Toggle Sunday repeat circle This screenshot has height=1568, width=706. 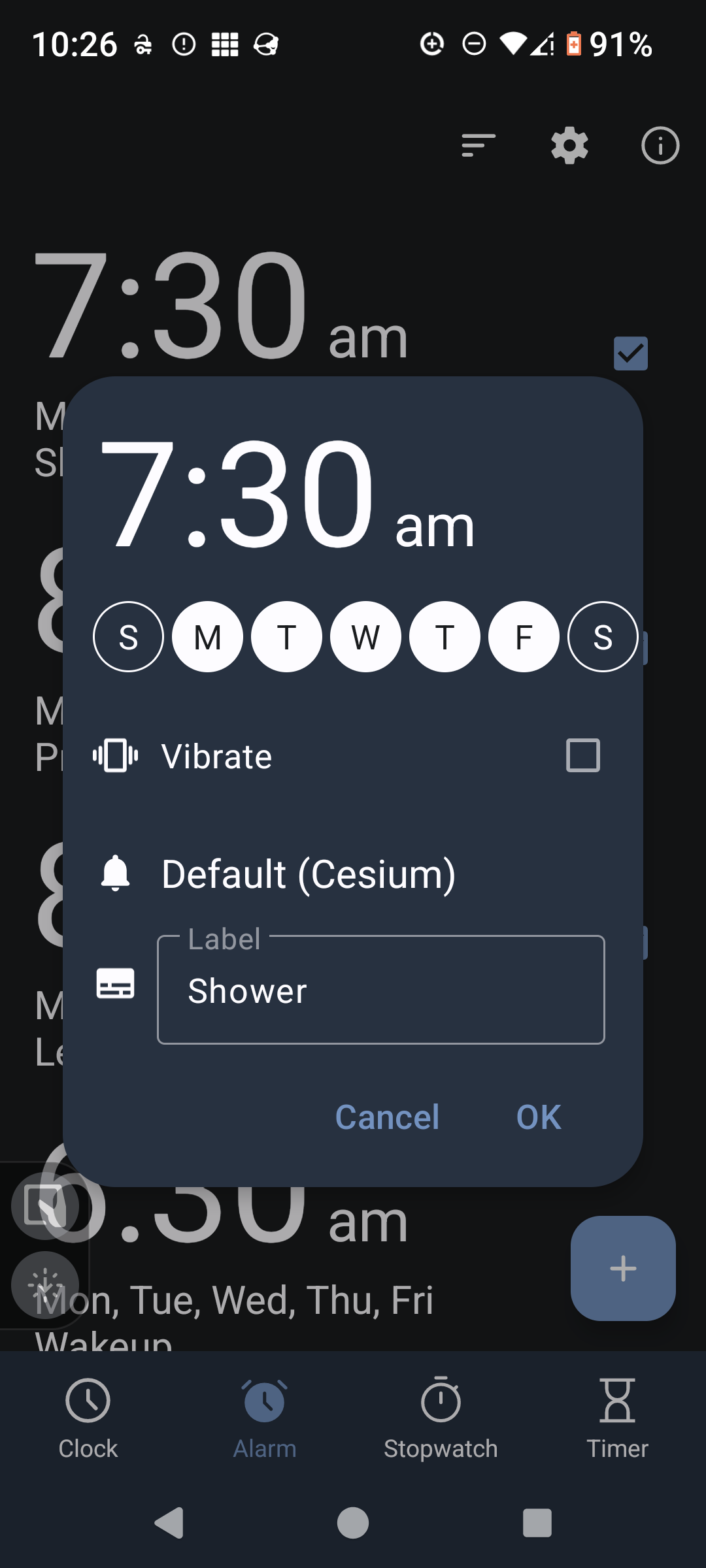(128, 637)
